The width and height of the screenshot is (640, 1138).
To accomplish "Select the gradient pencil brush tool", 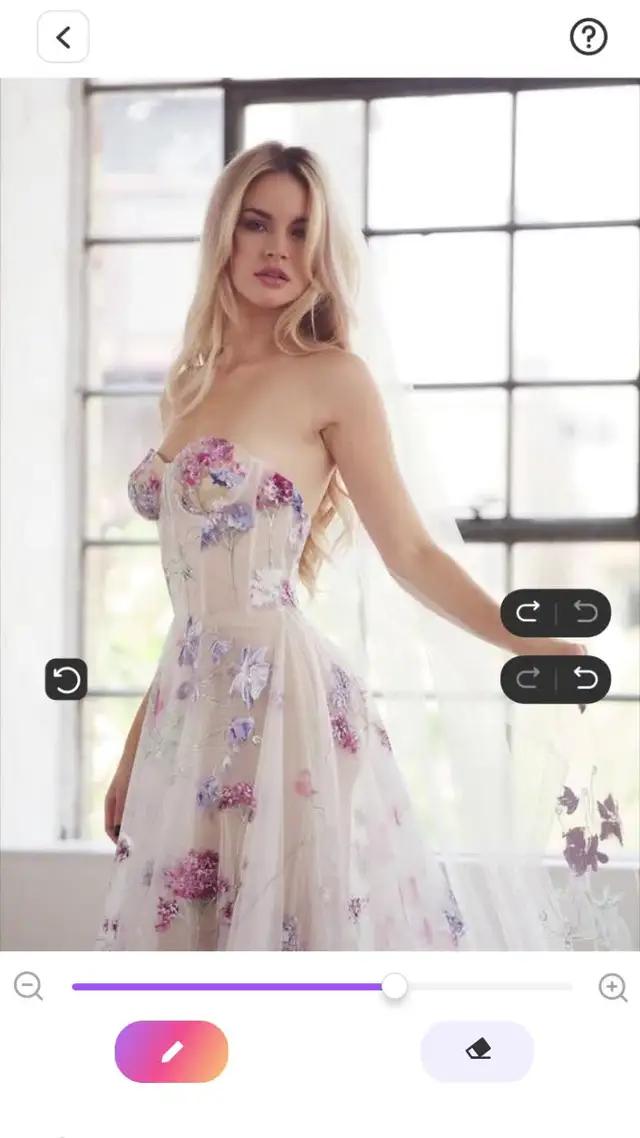I will [171, 1051].
